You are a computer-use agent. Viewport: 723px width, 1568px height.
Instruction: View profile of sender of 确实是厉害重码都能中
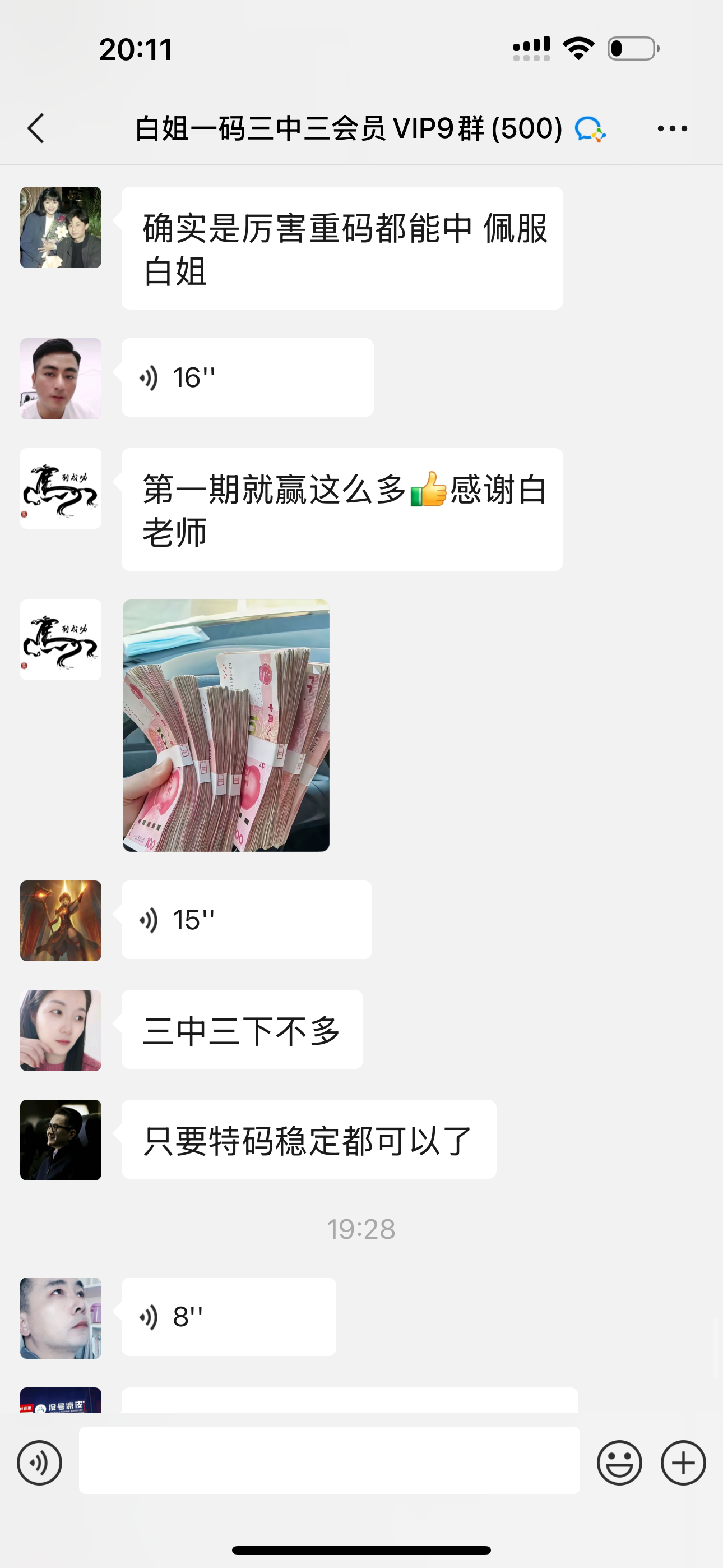click(x=61, y=227)
